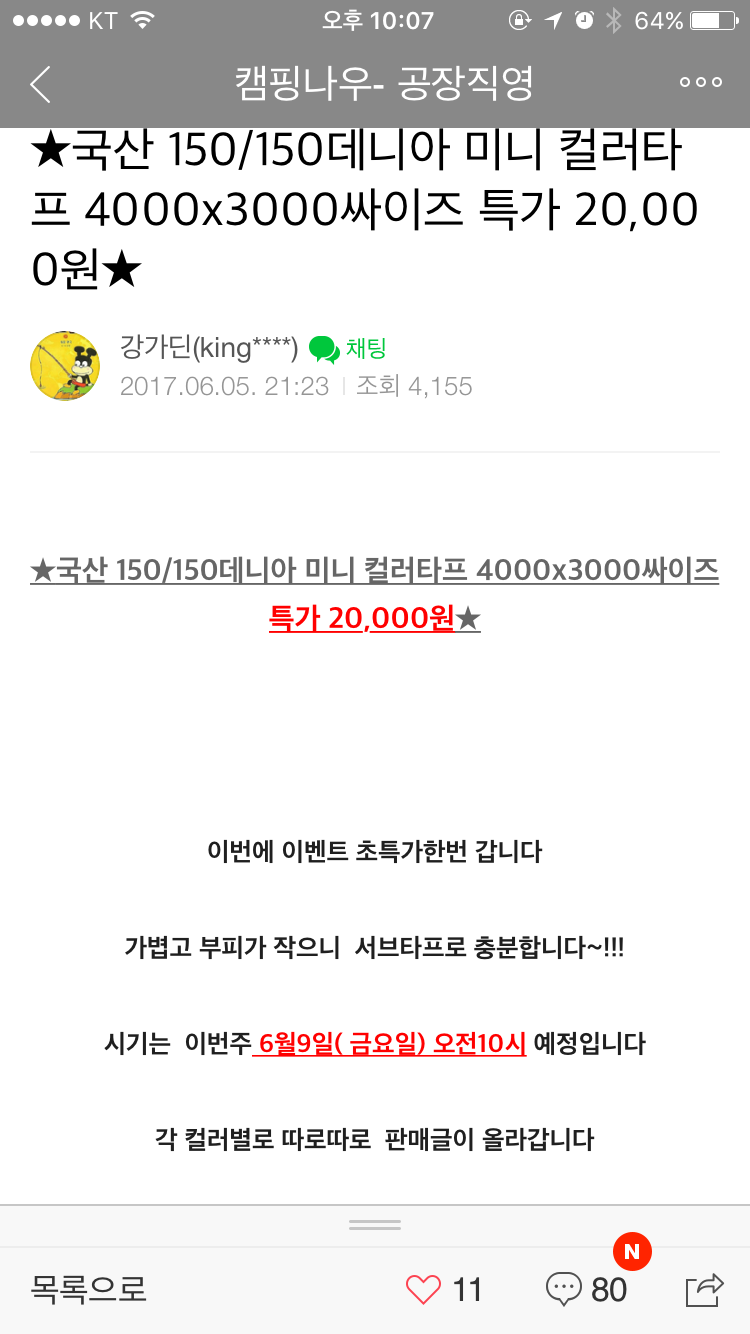The image size is (750, 1334).
Task: Return to the list via 목록으로
Action: 89,1289
